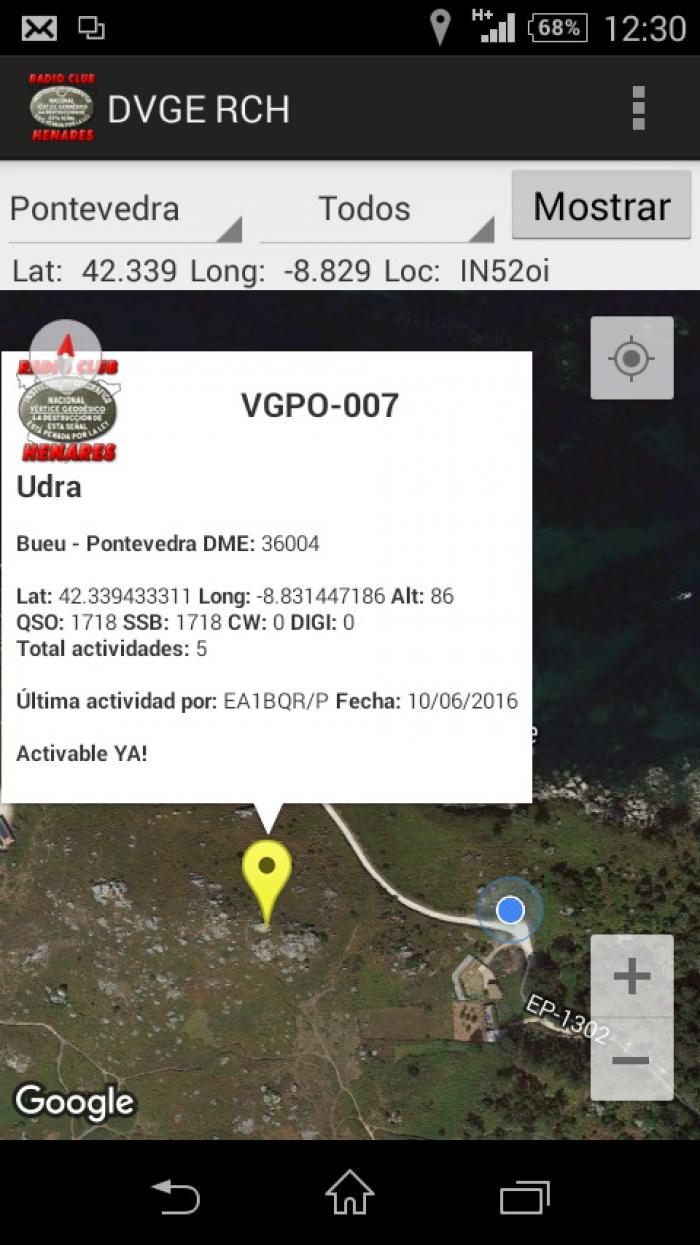Go back with the system back button
700x1245 pixels.
click(x=175, y=1196)
